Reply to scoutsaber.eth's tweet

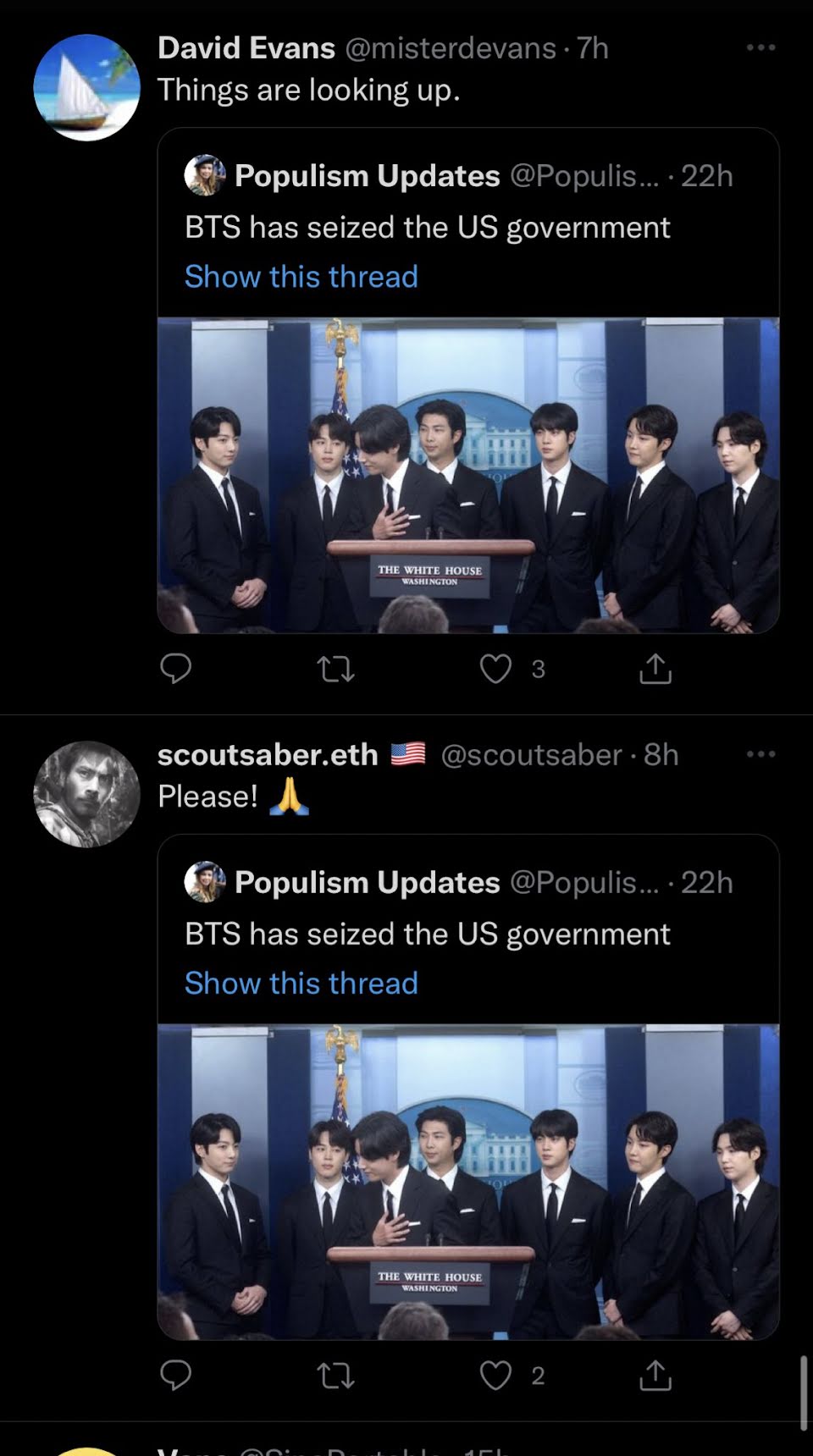[176, 1376]
